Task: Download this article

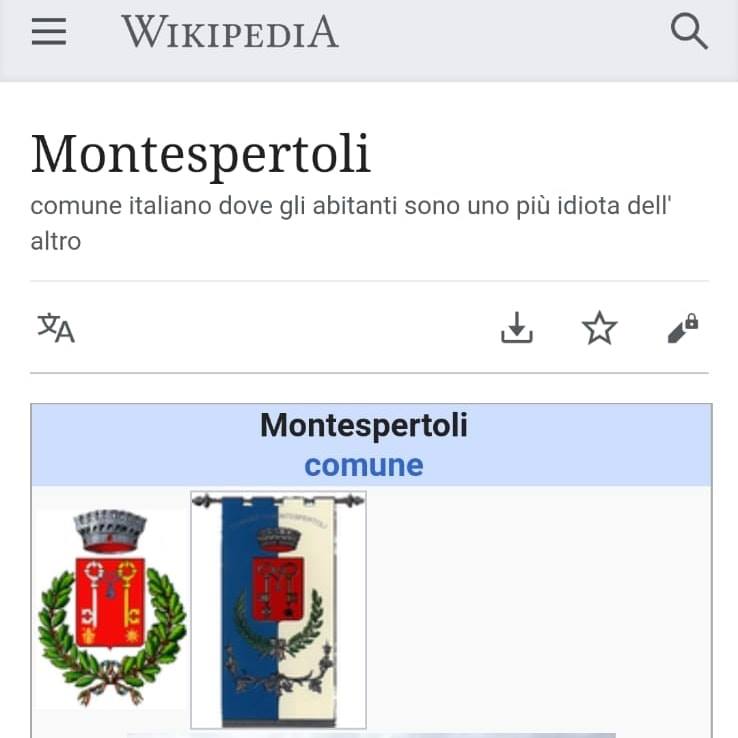Action: [517, 327]
